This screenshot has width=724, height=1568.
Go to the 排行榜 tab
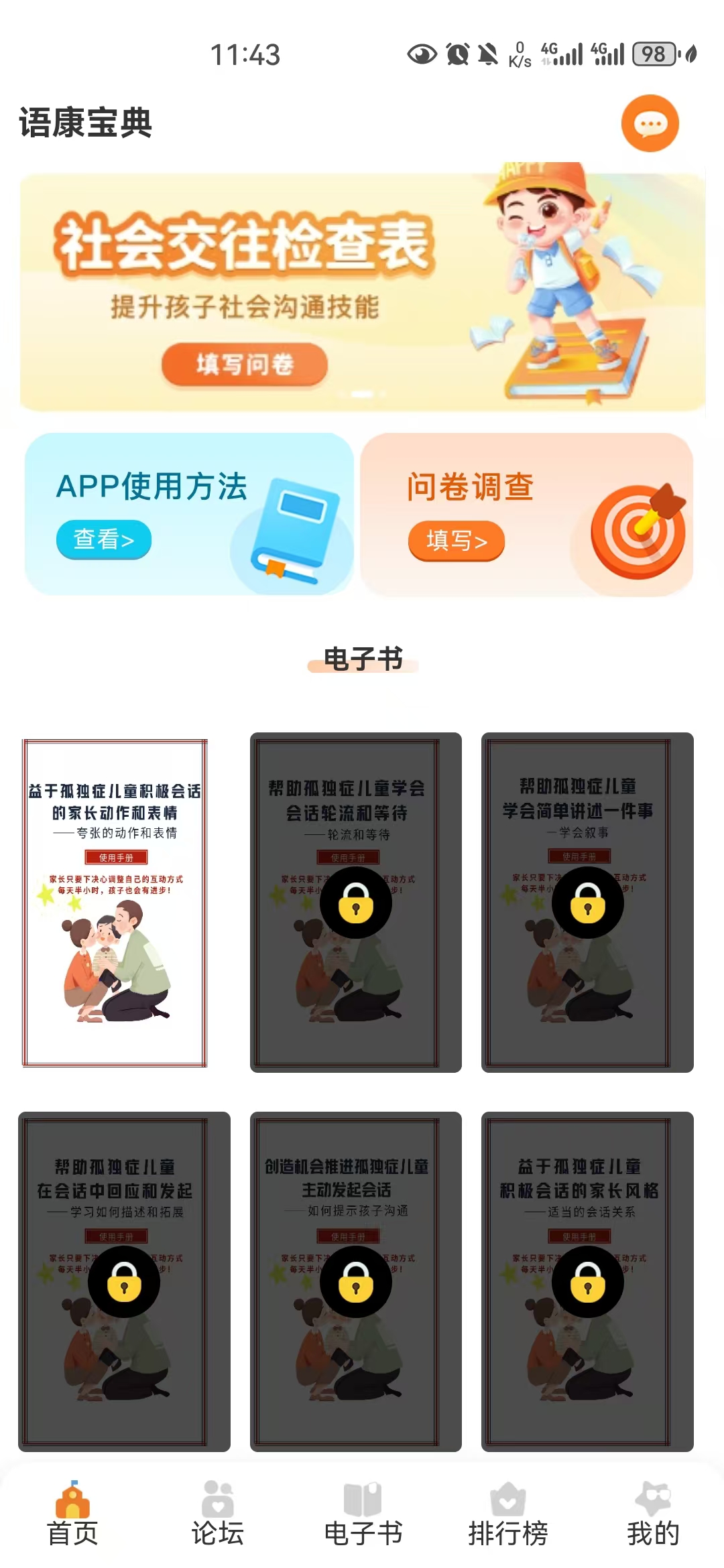tap(507, 1515)
